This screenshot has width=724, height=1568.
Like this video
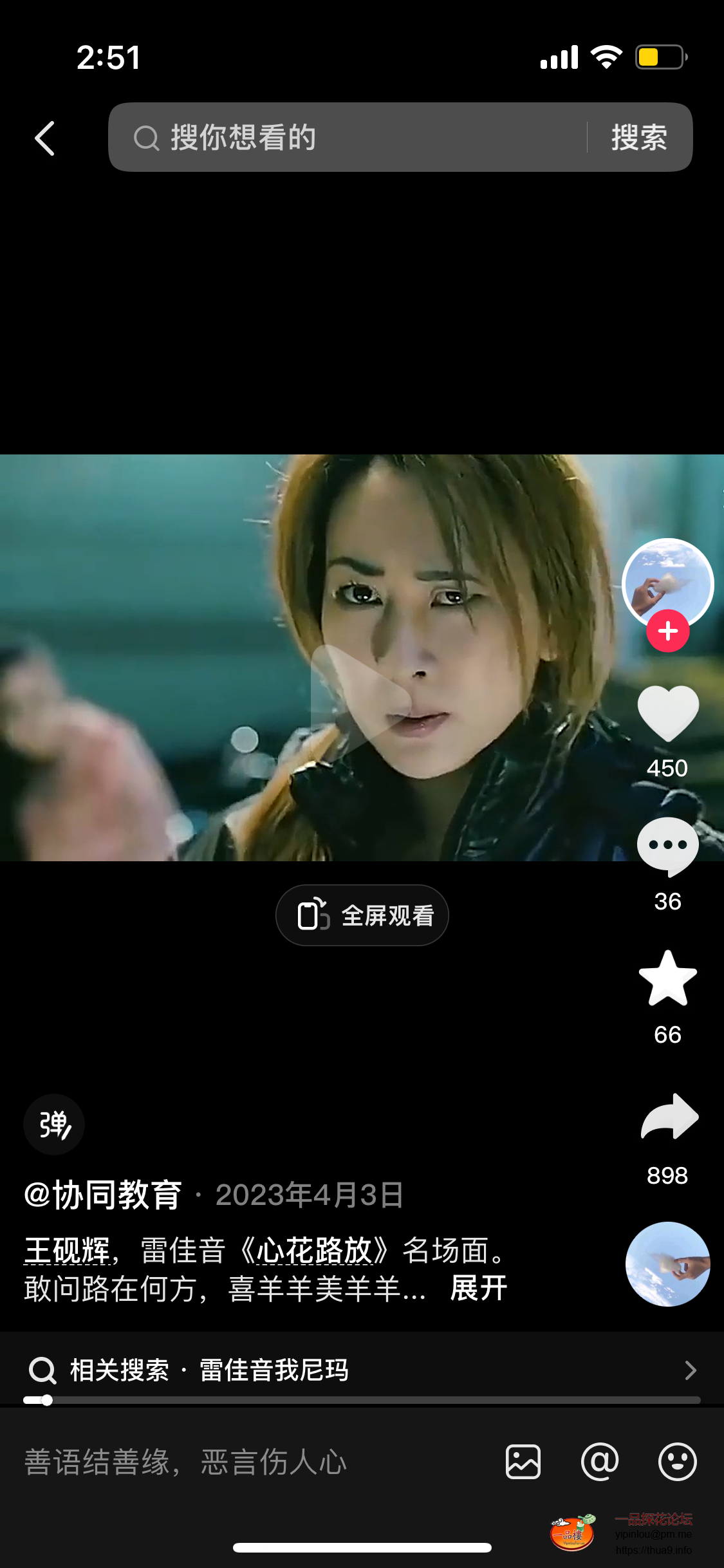point(667,714)
